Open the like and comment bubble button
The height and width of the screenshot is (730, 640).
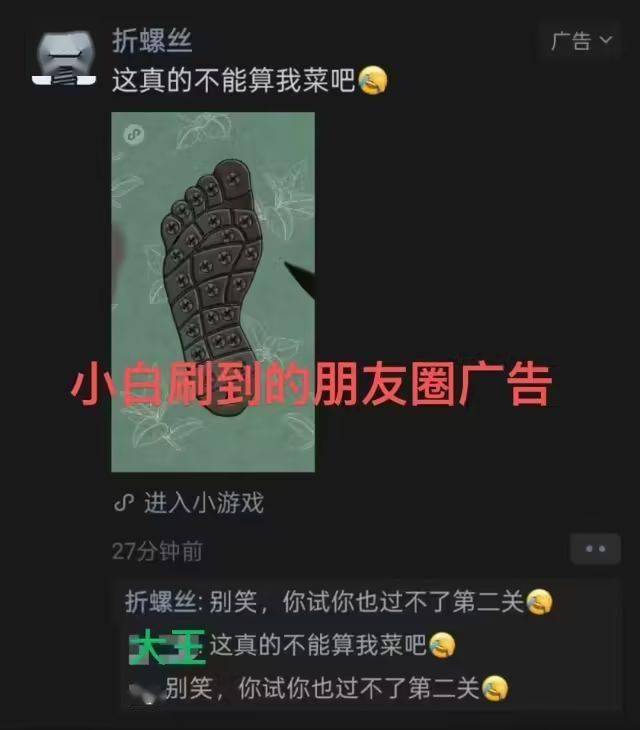click(595, 549)
